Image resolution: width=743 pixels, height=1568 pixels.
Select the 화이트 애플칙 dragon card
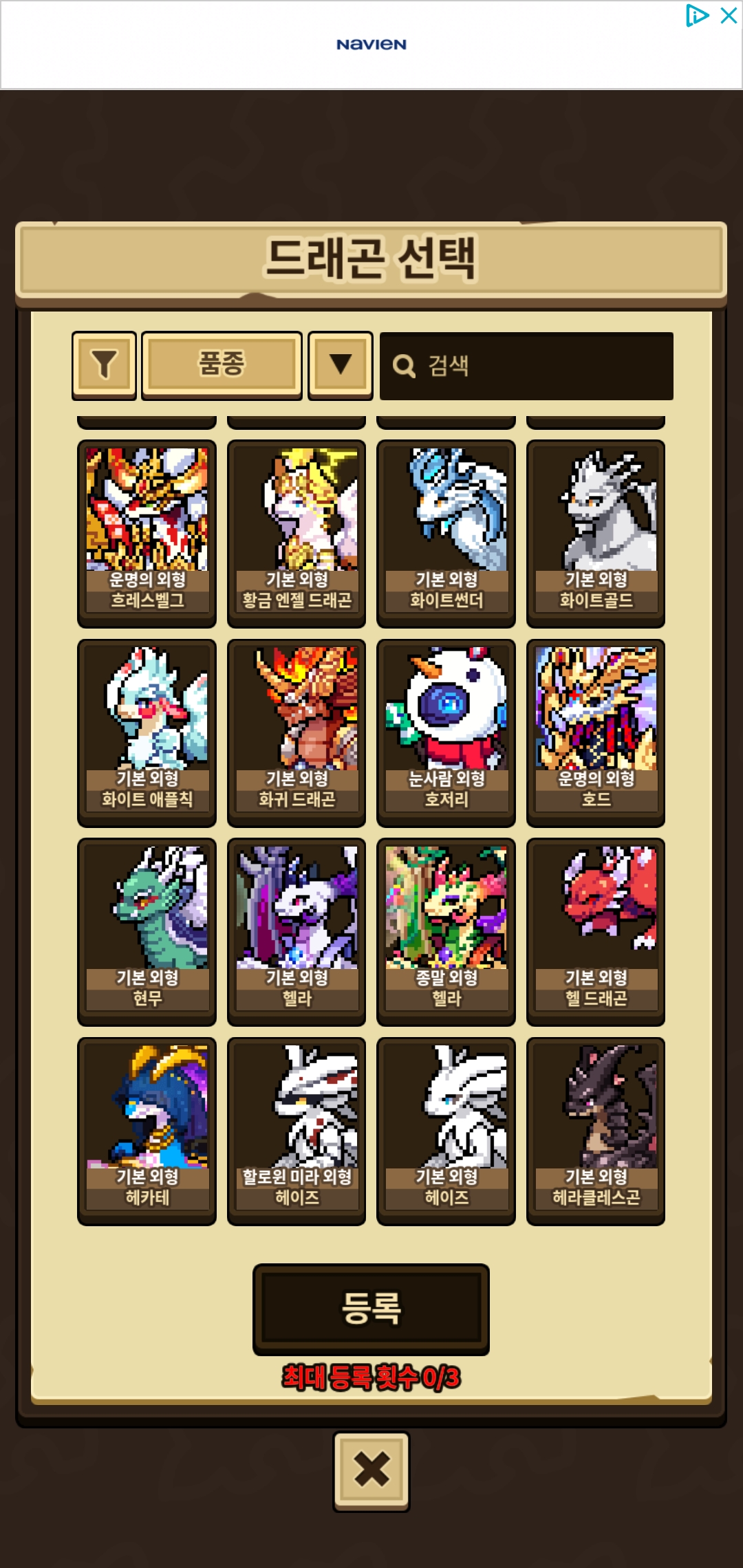[x=147, y=732]
